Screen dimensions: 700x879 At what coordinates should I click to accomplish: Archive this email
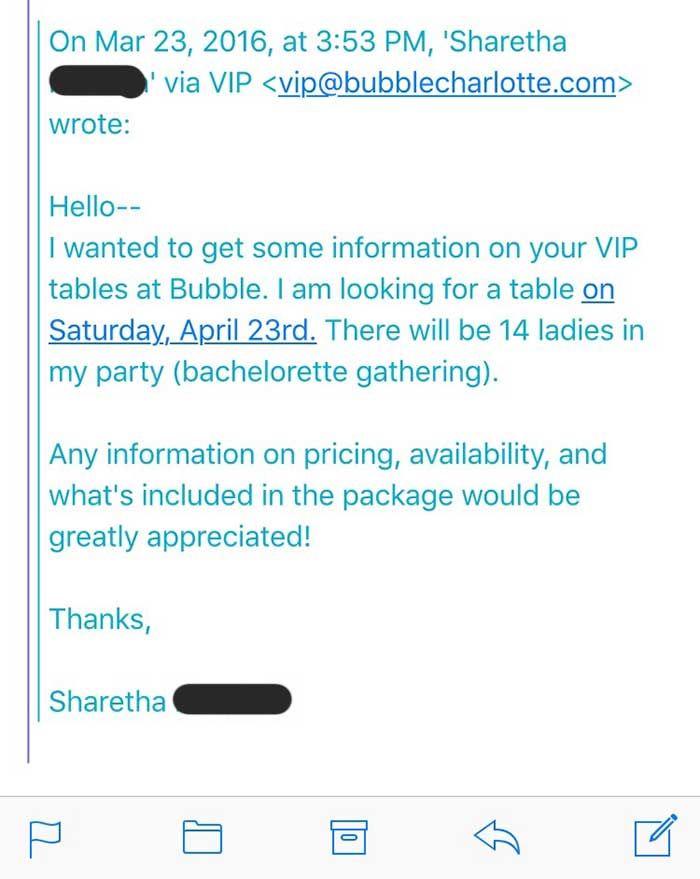pyautogui.click(x=349, y=836)
